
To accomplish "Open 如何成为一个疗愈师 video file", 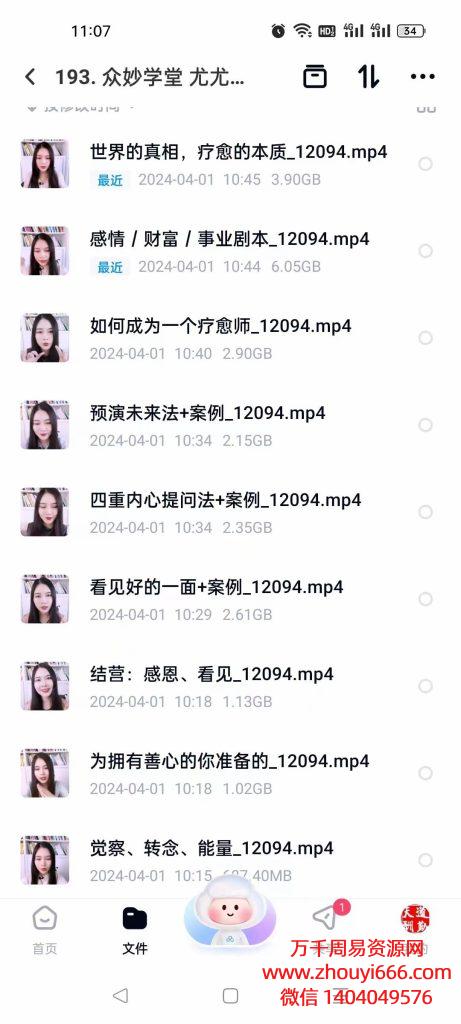I will pyautogui.click(x=230, y=338).
